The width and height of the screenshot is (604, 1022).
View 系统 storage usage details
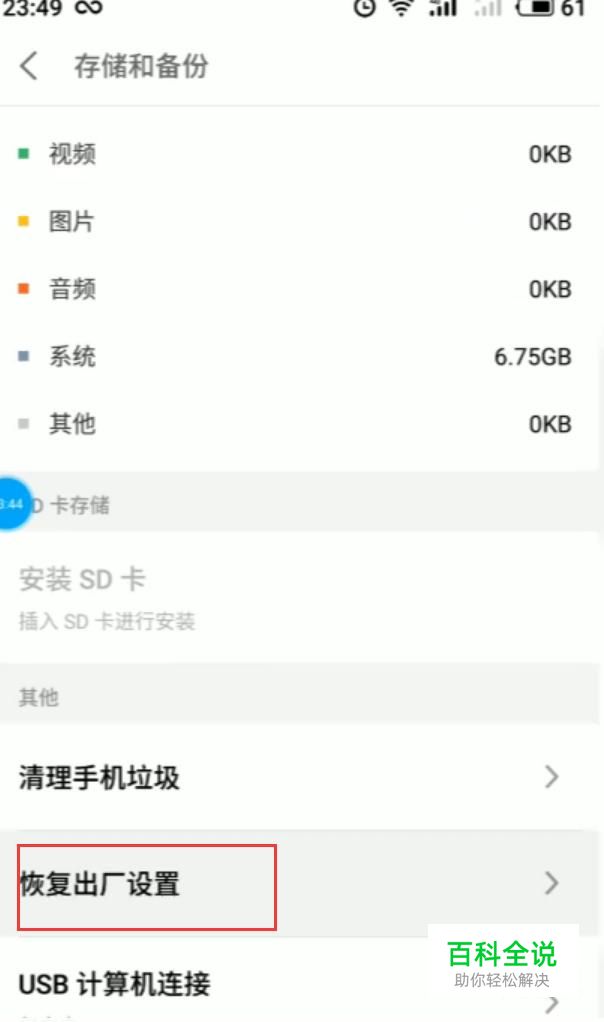(x=300, y=357)
